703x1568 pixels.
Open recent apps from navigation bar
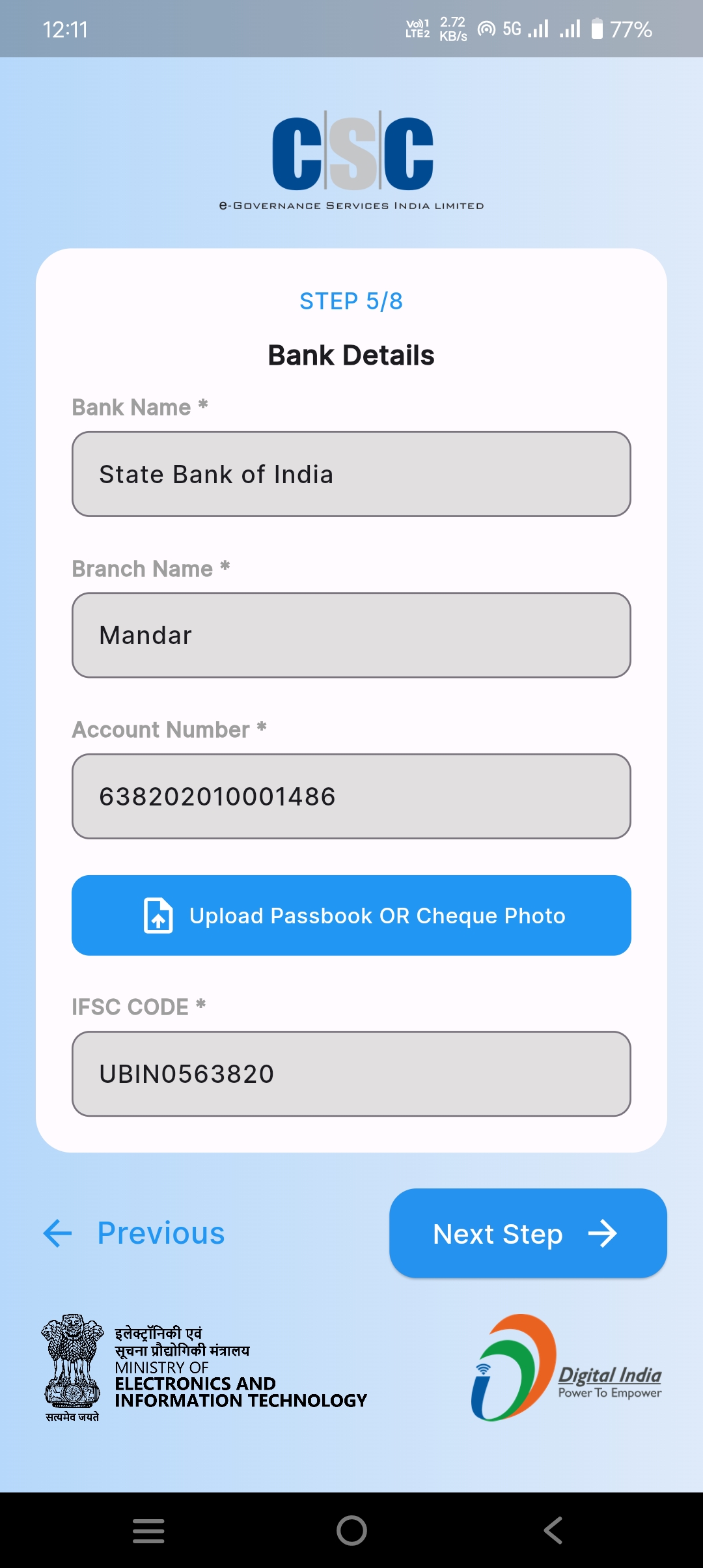pos(148,1530)
